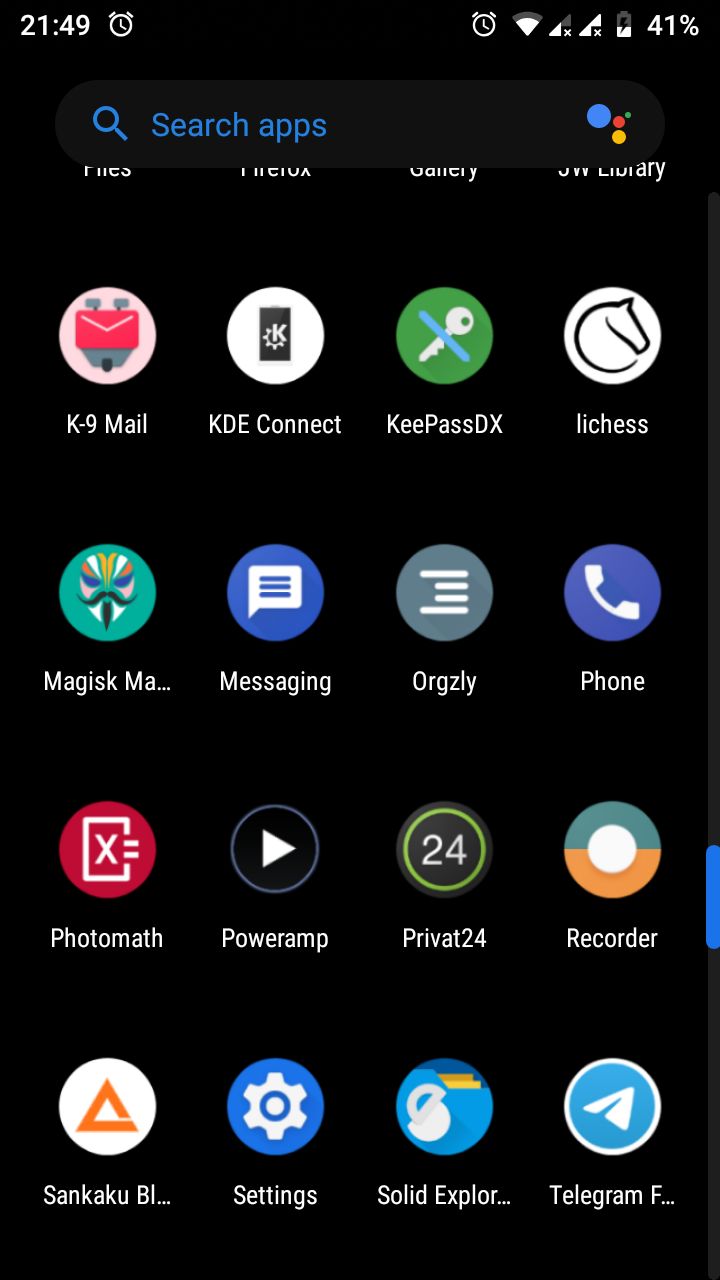Open the Sankaku app

[x=107, y=1107]
